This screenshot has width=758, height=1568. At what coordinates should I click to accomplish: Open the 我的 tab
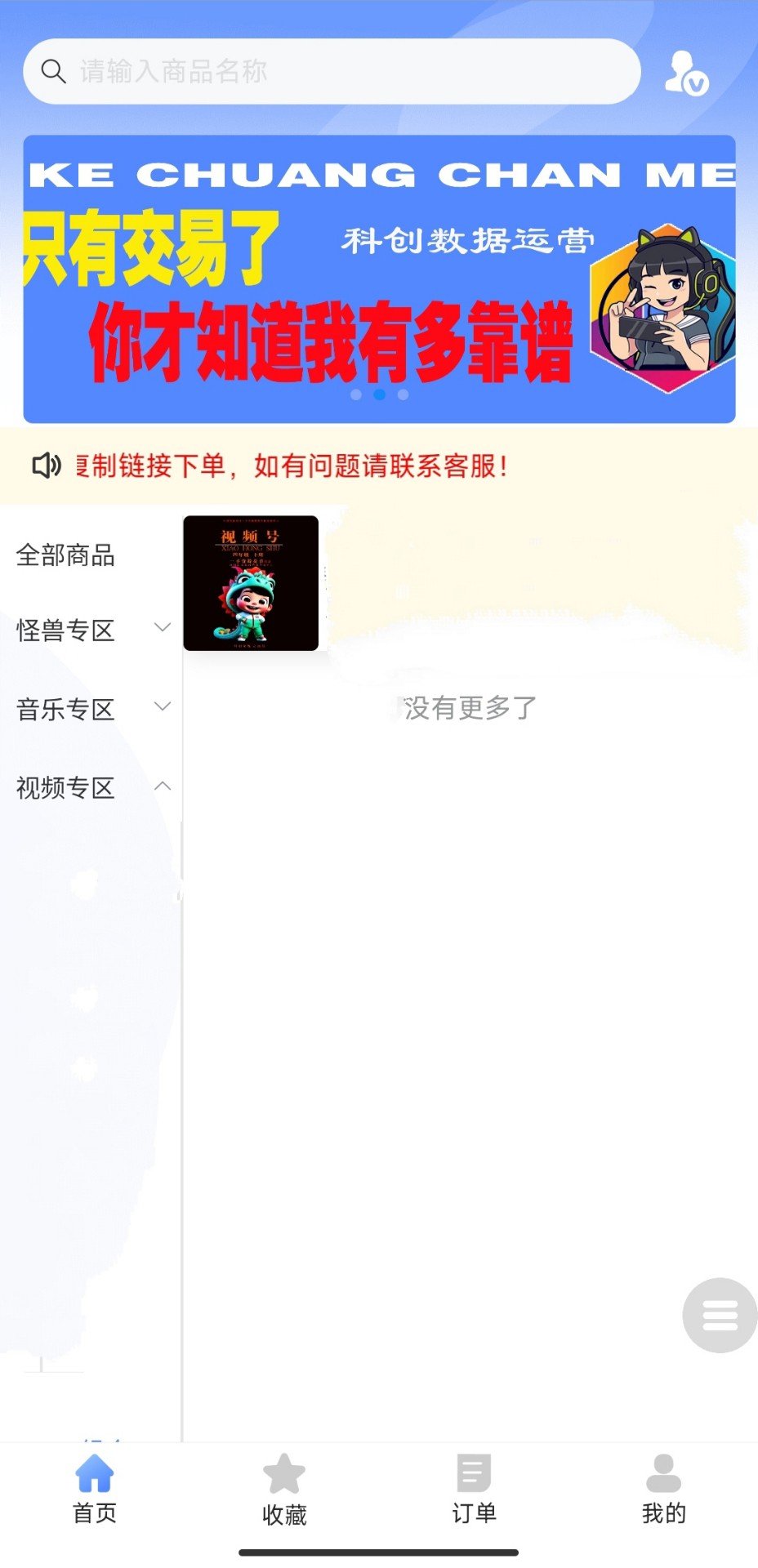(663, 1490)
